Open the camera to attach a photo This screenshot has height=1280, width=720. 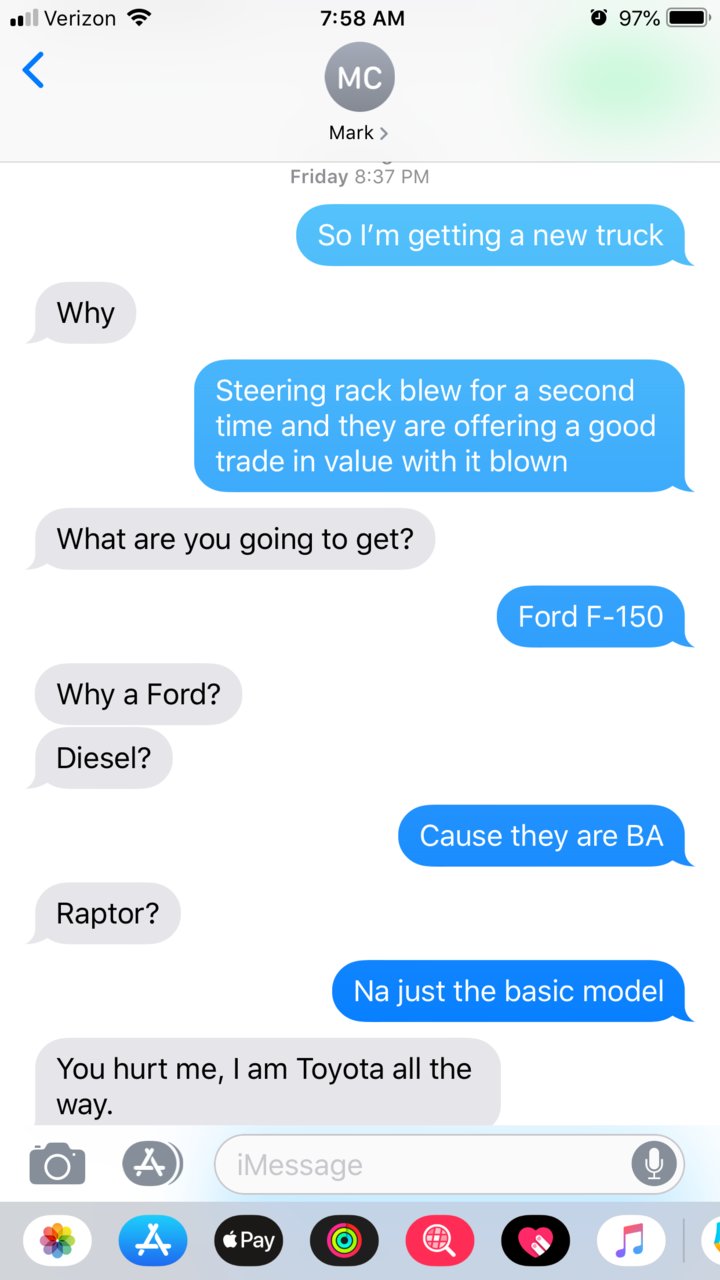[57, 1164]
